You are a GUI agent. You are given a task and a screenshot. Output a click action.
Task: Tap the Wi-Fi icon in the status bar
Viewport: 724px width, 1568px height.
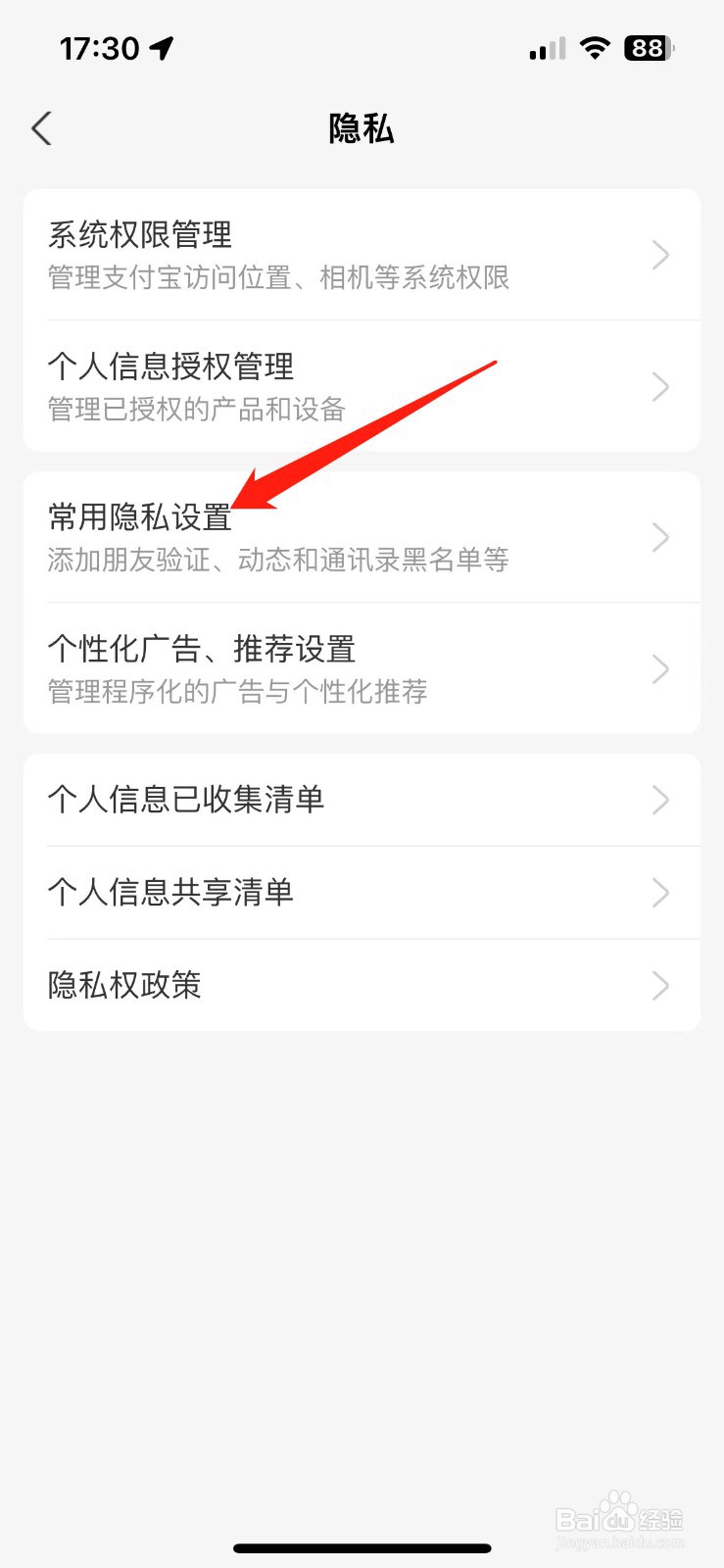(595, 46)
